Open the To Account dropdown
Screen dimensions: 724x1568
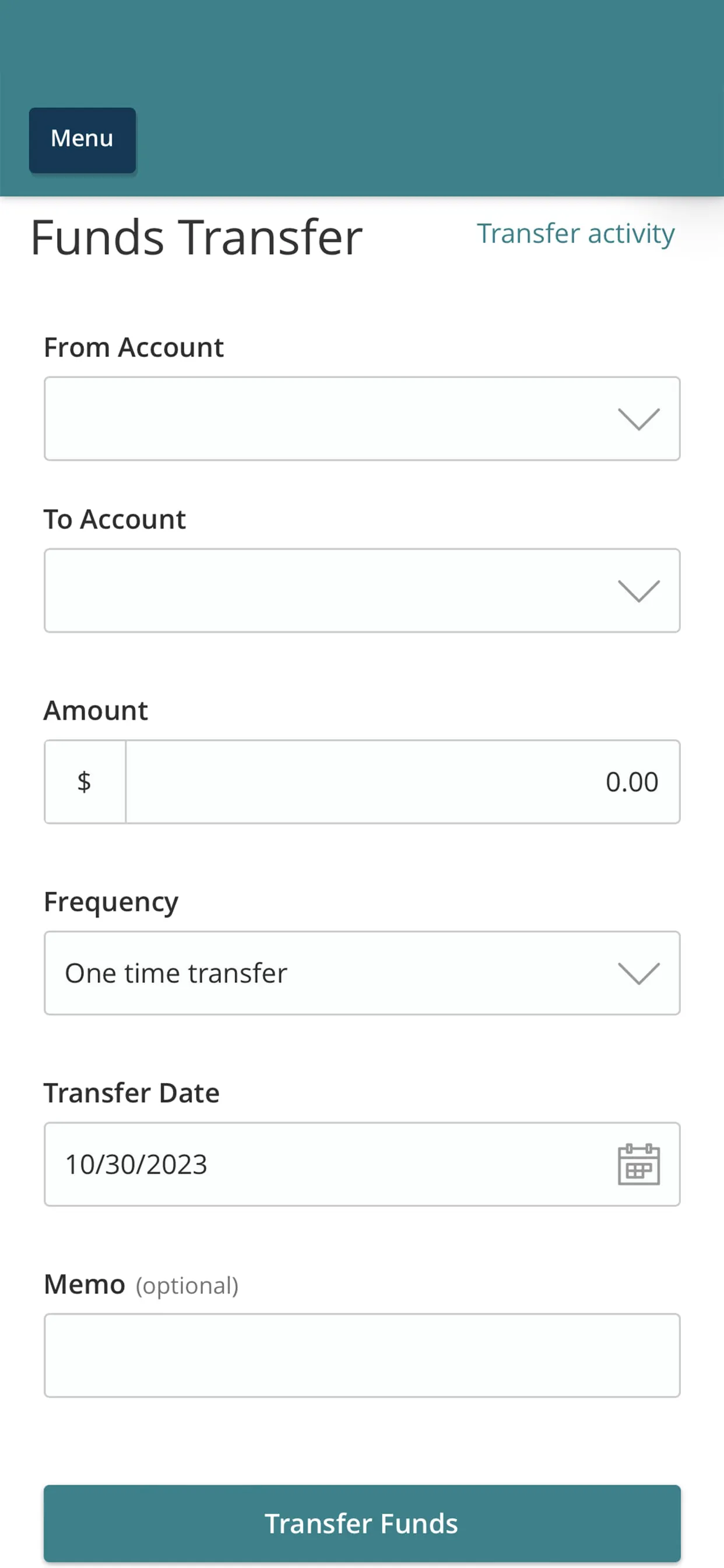tap(361, 590)
